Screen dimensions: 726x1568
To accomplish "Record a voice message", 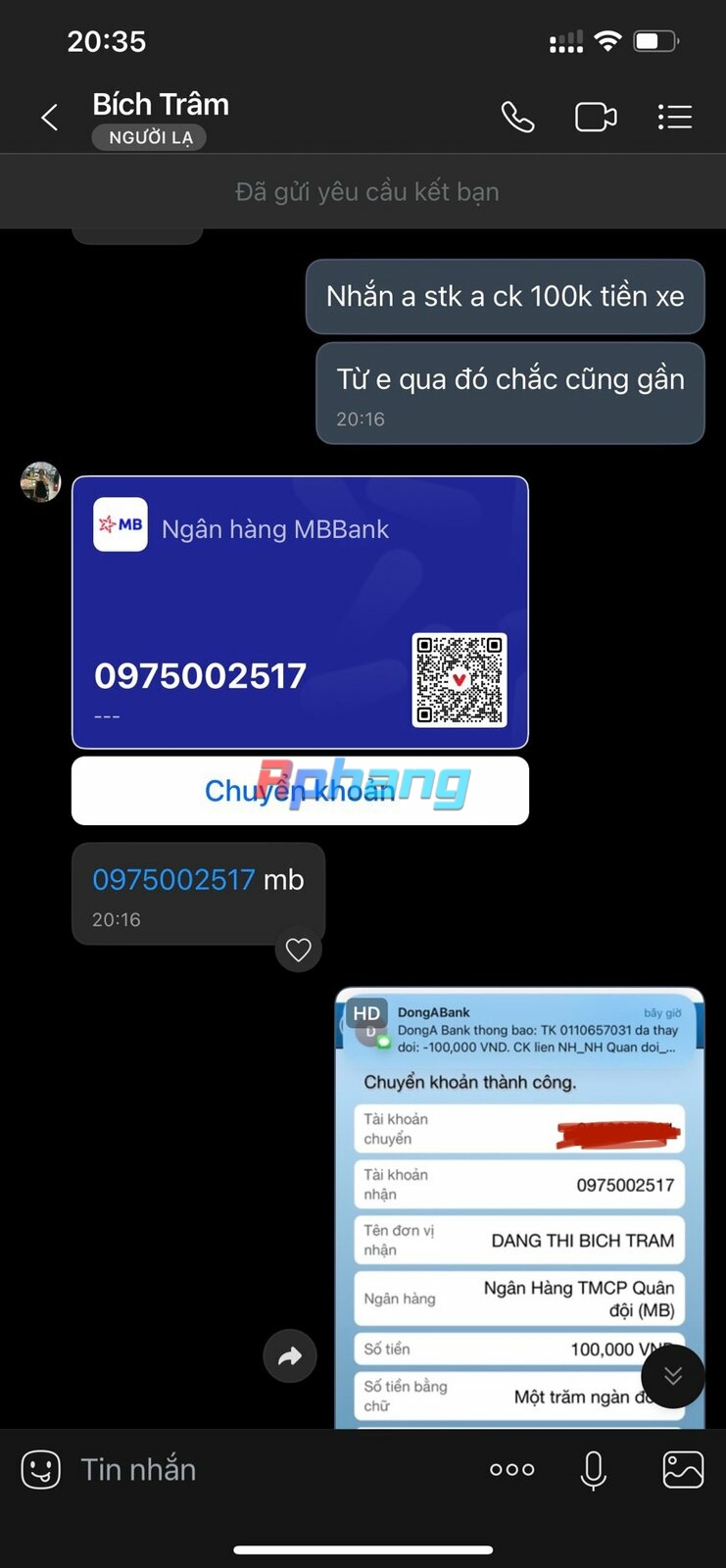I will 594,1469.
